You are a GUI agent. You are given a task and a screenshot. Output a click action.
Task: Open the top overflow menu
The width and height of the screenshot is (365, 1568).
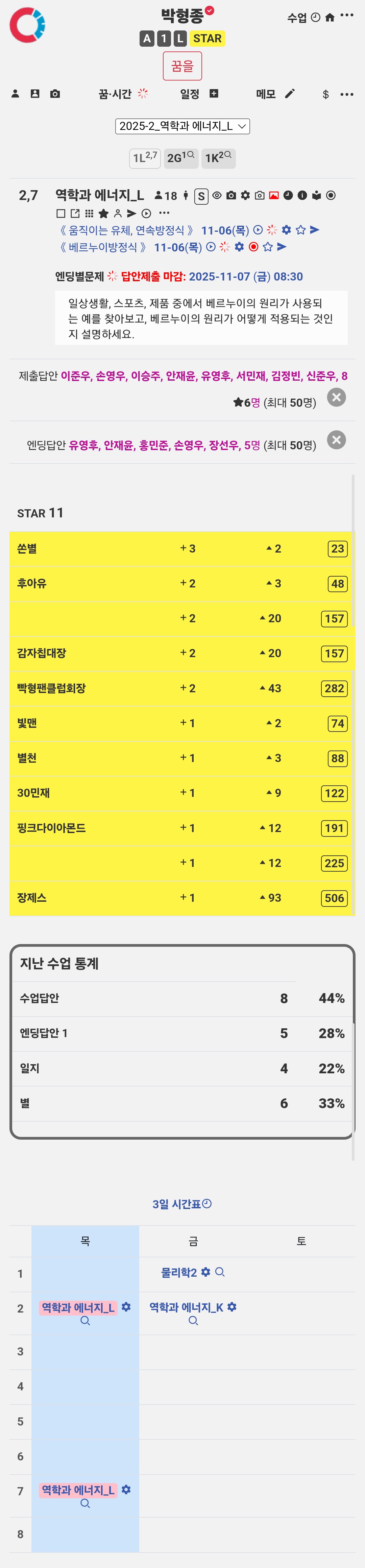tap(347, 17)
